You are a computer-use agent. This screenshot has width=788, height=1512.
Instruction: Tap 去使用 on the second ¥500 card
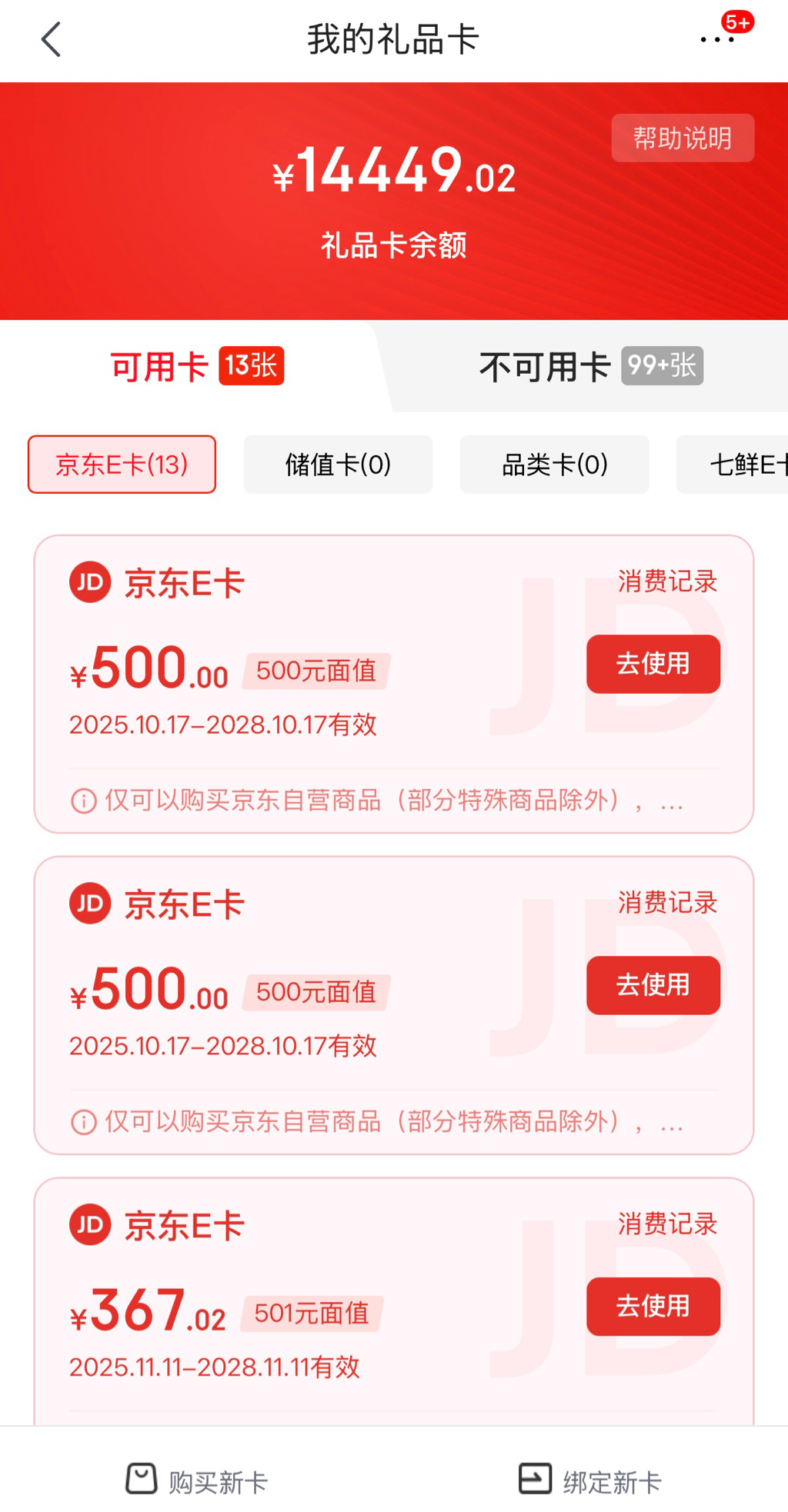point(653,985)
